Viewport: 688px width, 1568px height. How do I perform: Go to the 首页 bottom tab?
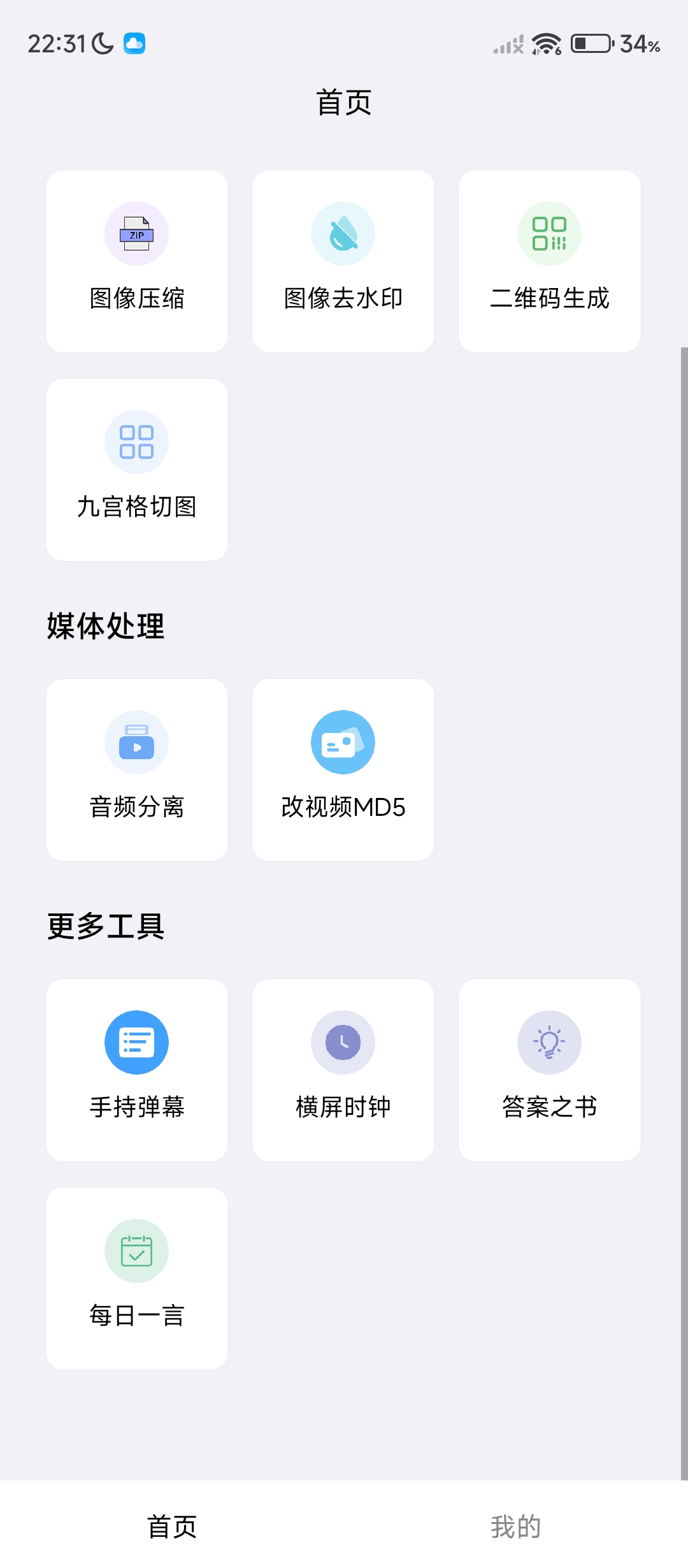pos(172,1527)
